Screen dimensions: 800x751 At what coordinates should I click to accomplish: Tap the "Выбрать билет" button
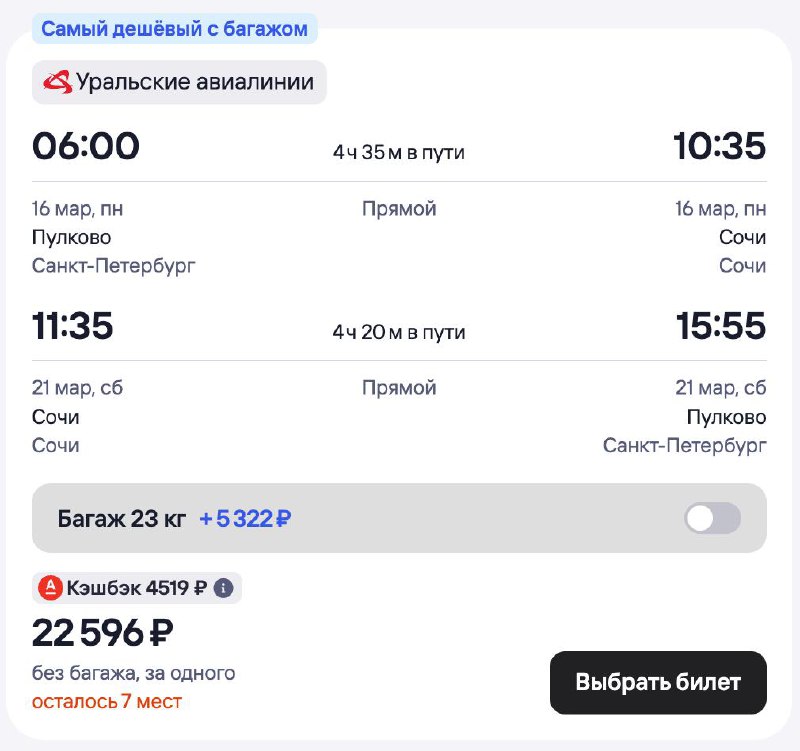pos(658,683)
